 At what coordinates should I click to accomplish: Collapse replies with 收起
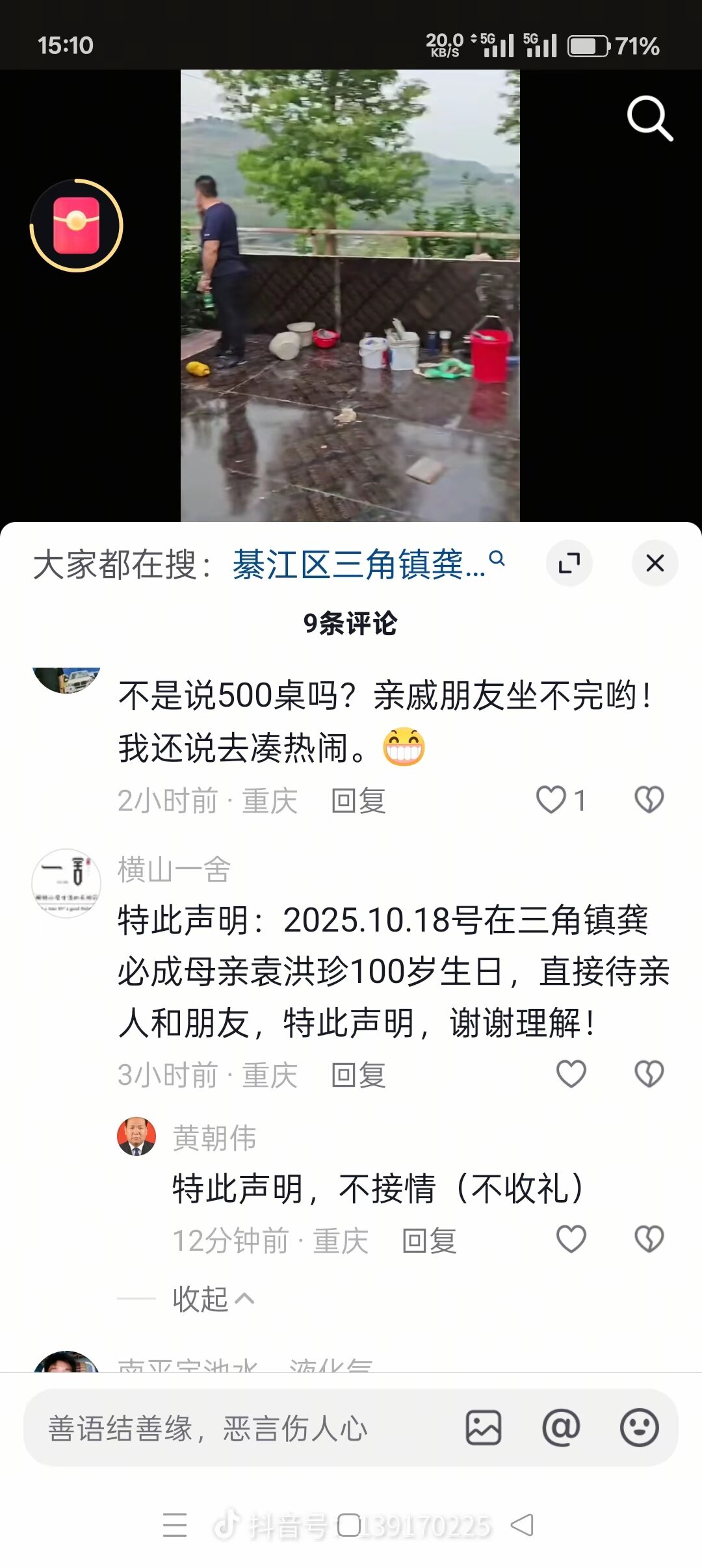point(212,1299)
